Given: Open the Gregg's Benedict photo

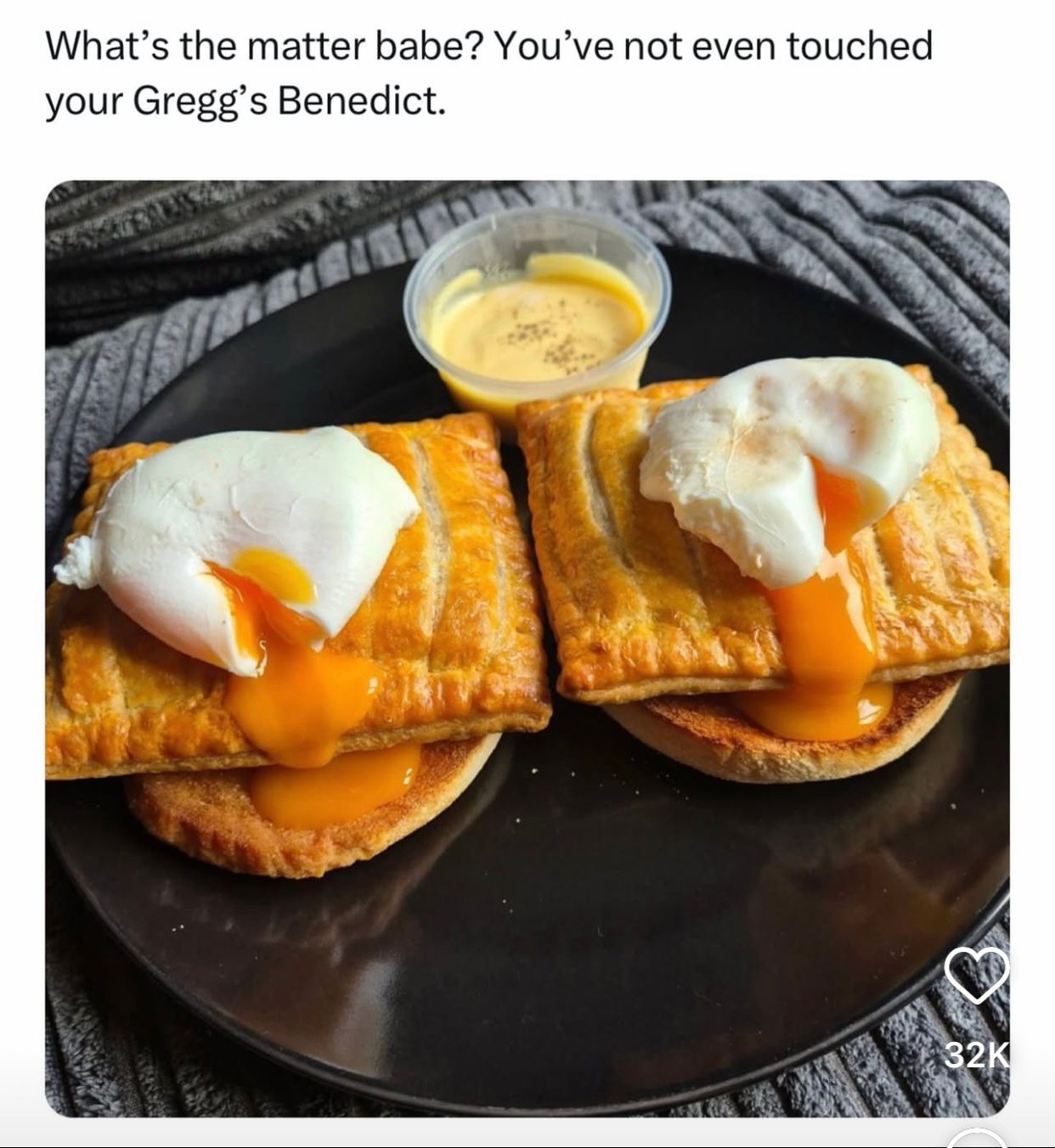Looking at the screenshot, I should (x=527, y=645).
